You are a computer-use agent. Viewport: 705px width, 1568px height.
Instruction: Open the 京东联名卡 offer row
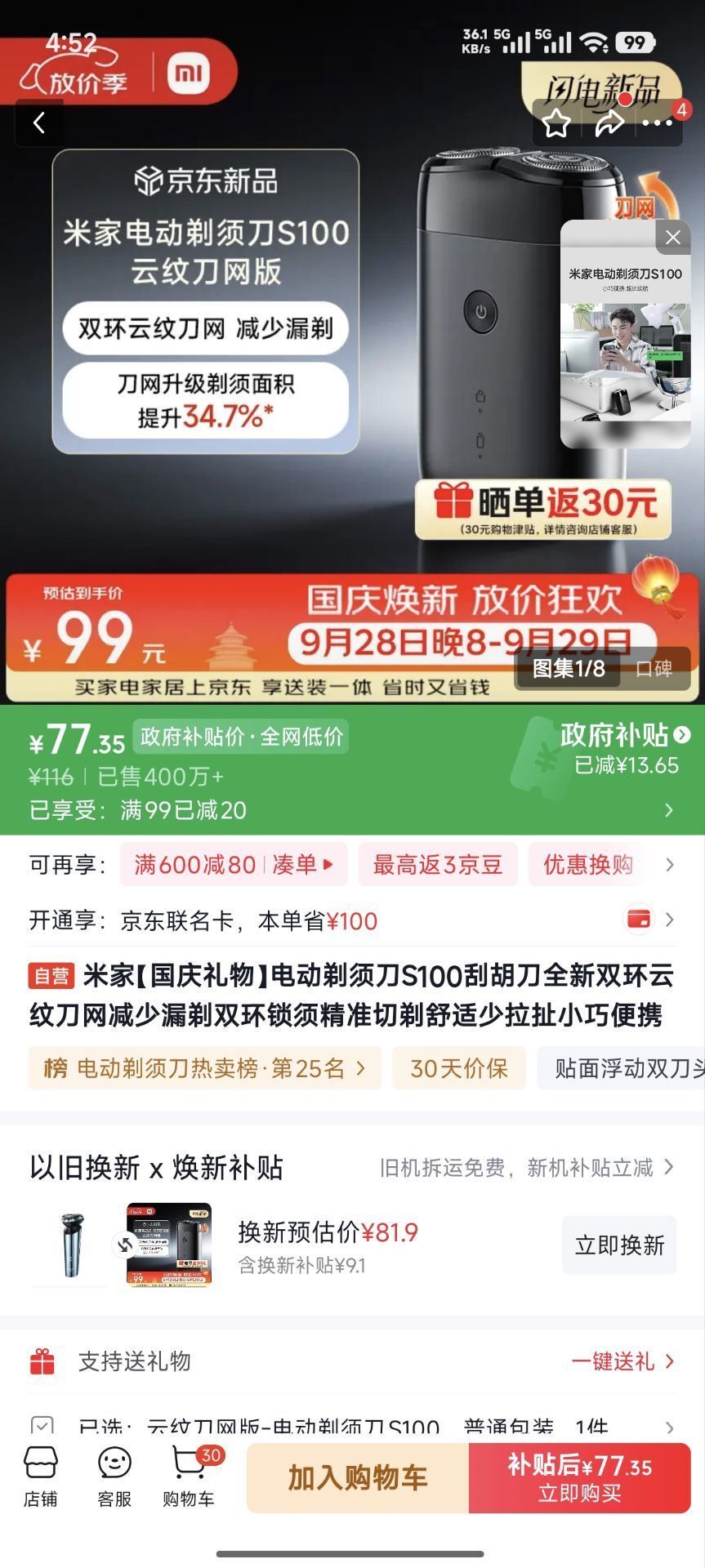352,920
